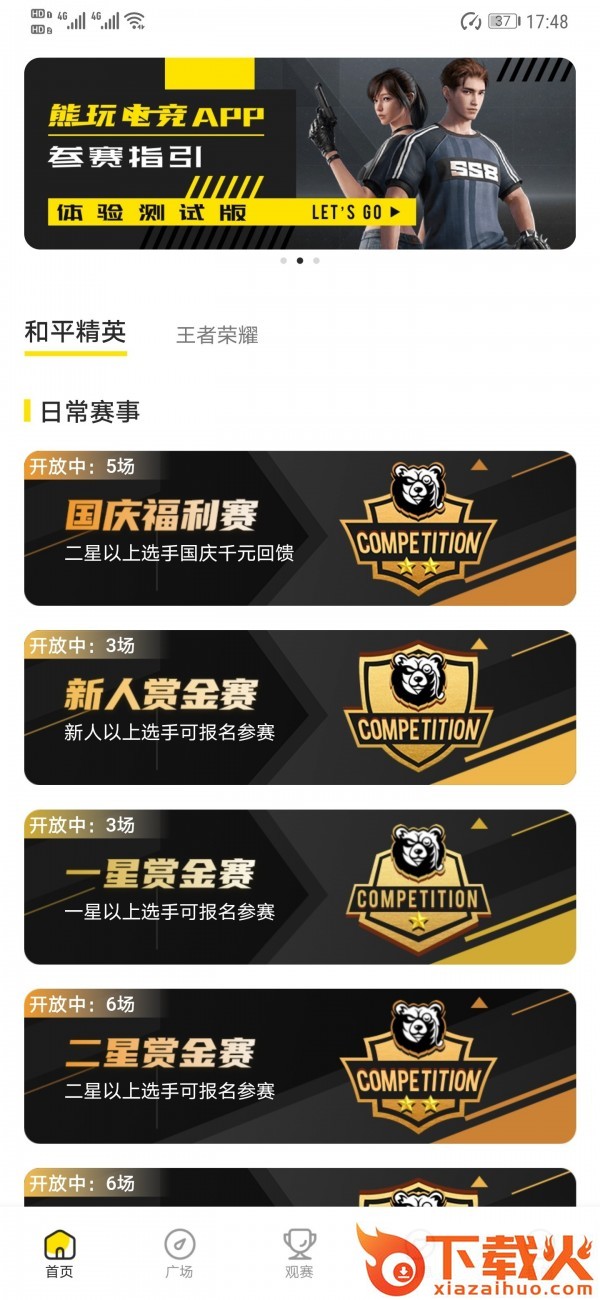Image resolution: width=600 pixels, height=1300 pixels.
Task: Open the 新人赏金赛 competition card
Action: [x=299, y=707]
